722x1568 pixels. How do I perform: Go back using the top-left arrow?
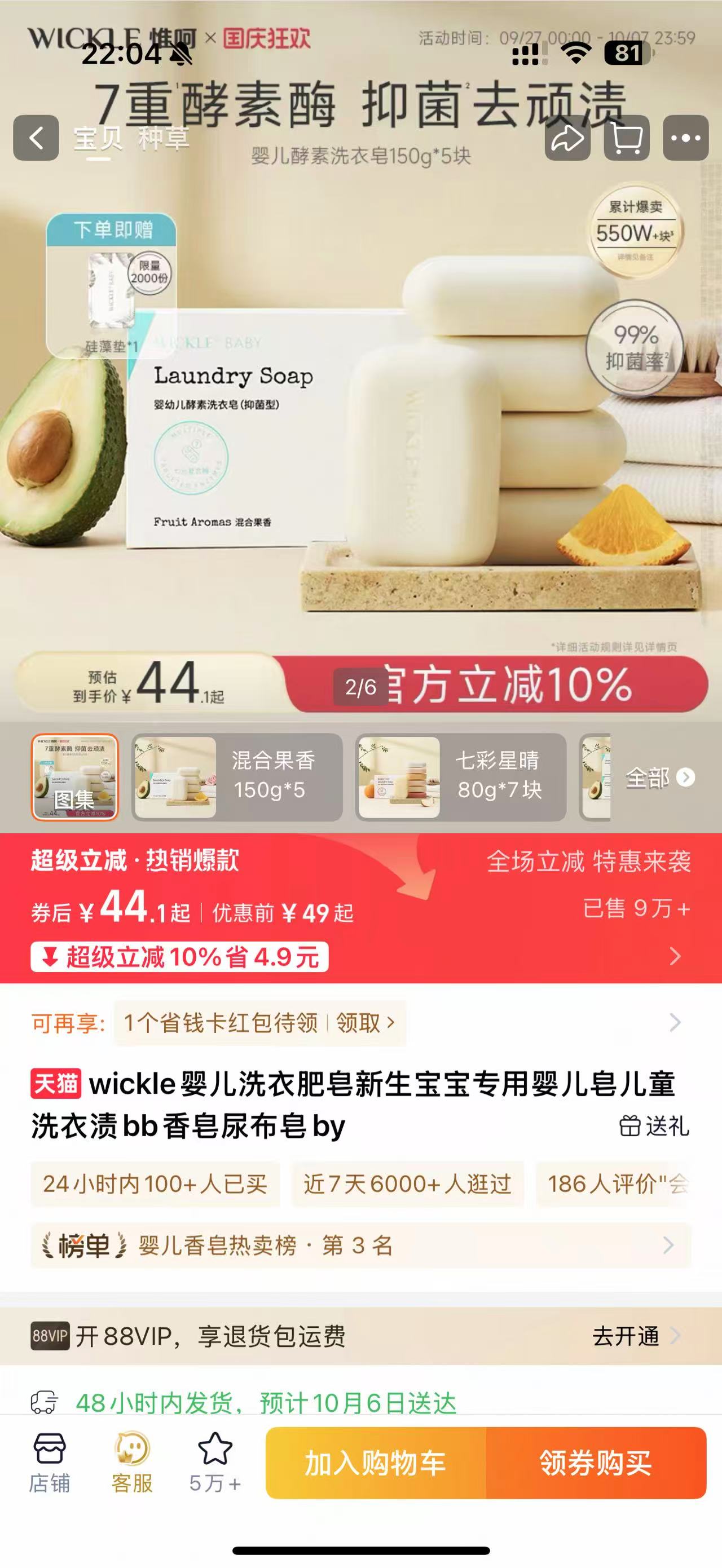pyautogui.click(x=36, y=138)
